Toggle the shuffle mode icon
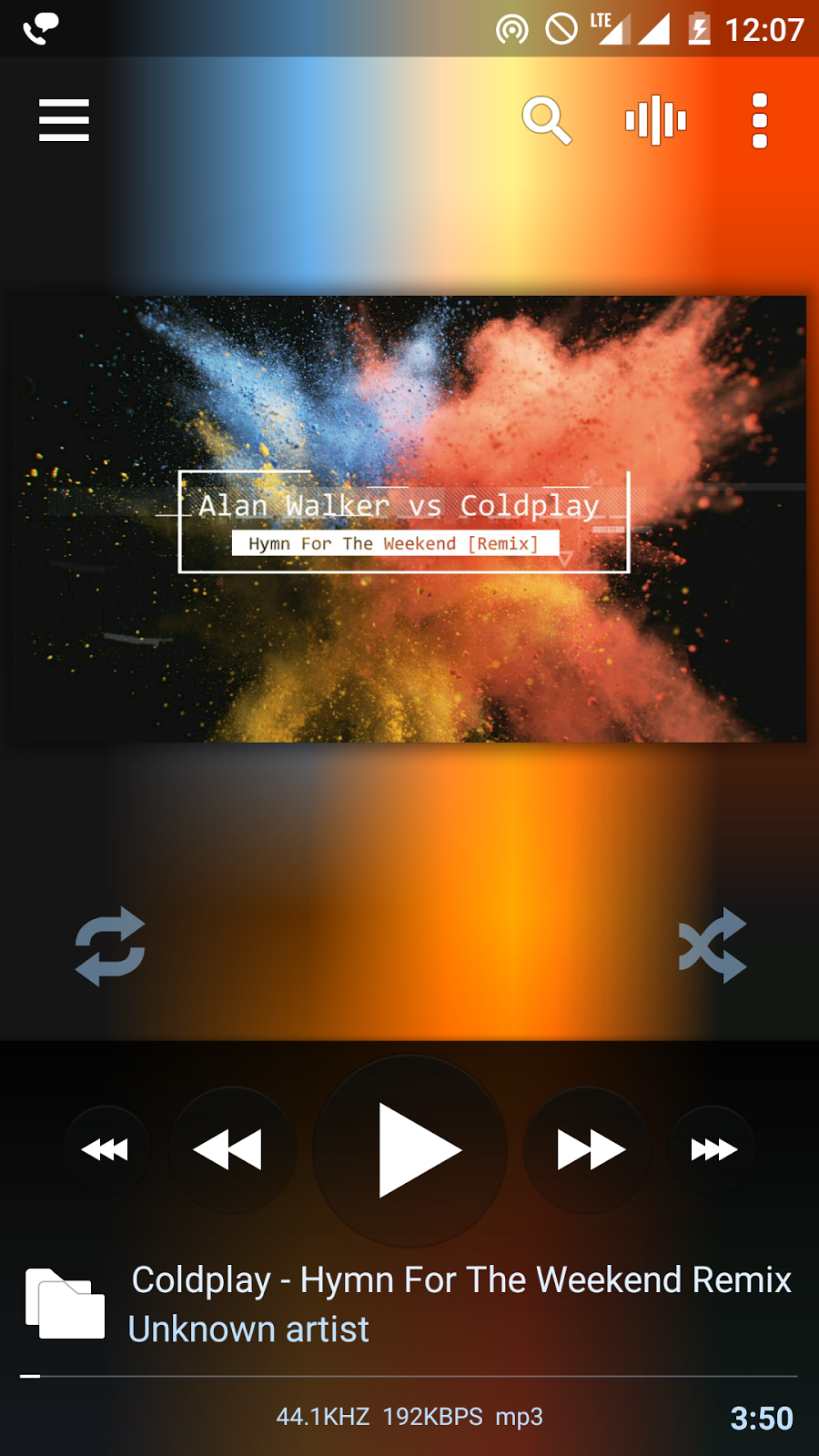Viewport: 819px width, 1456px height. tap(713, 946)
